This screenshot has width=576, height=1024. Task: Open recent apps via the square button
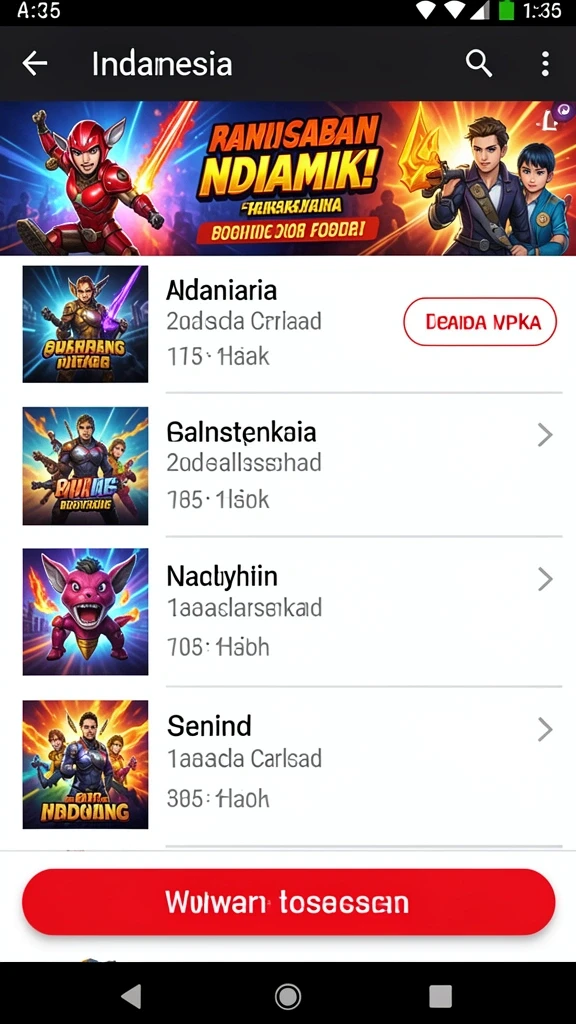coord(440,997)
